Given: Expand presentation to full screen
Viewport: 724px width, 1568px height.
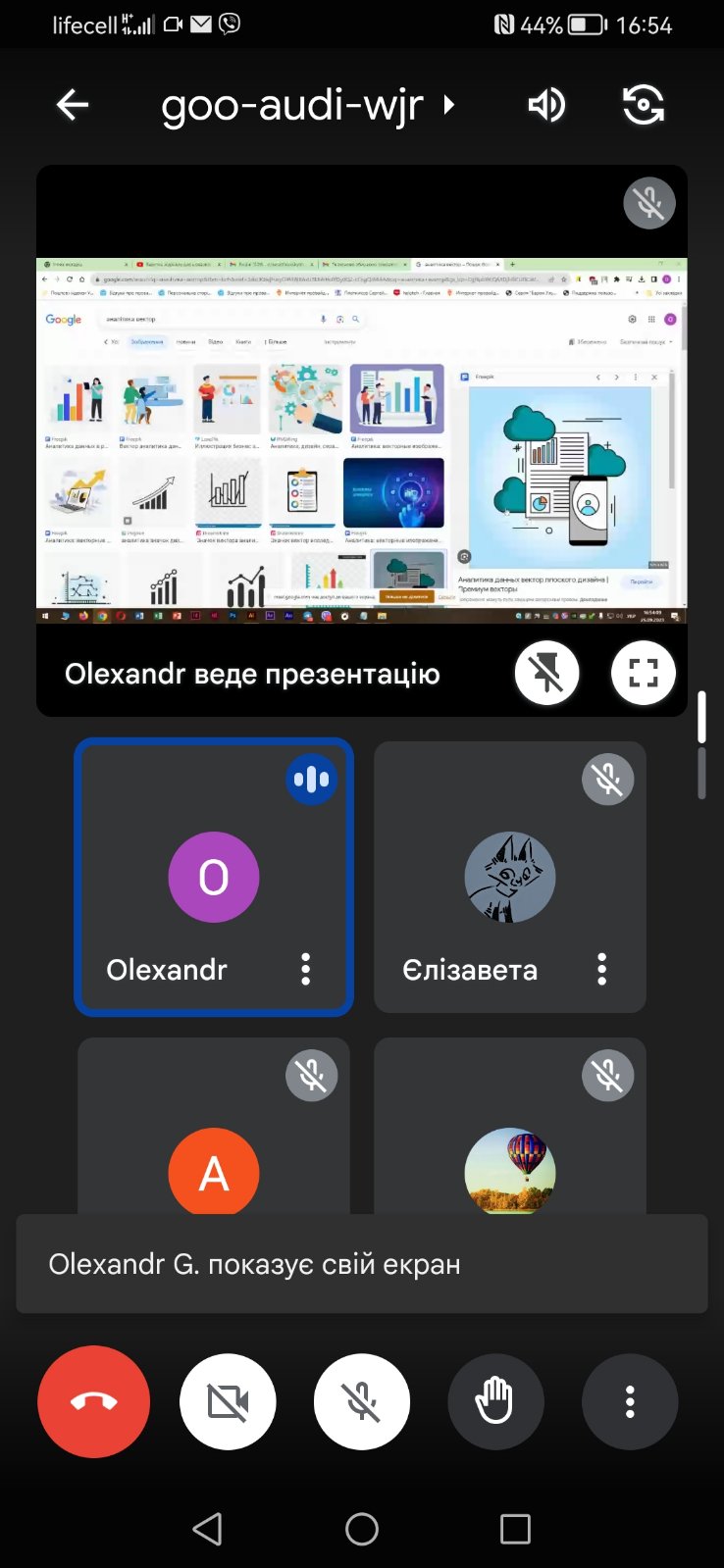Looking at the screenshot, I should (644, 673).
